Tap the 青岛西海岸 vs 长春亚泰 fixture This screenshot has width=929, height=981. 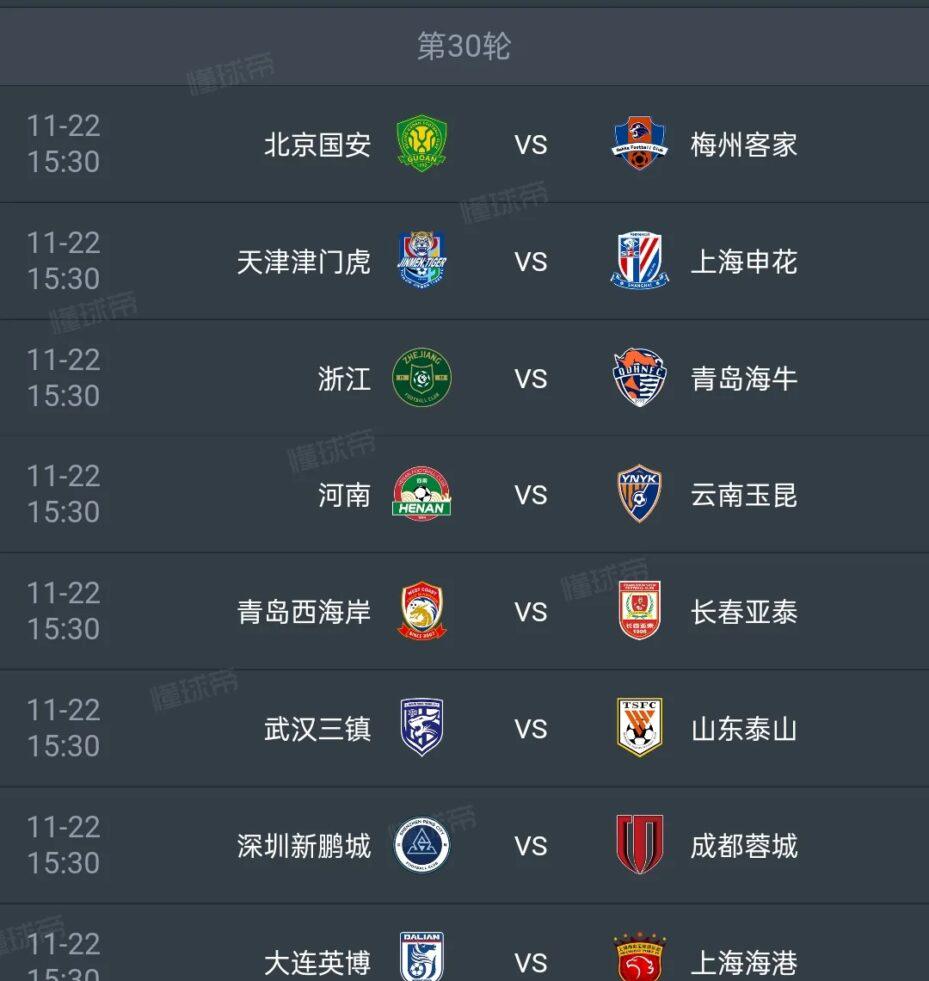pyautogui.click(x=530, y=612)
